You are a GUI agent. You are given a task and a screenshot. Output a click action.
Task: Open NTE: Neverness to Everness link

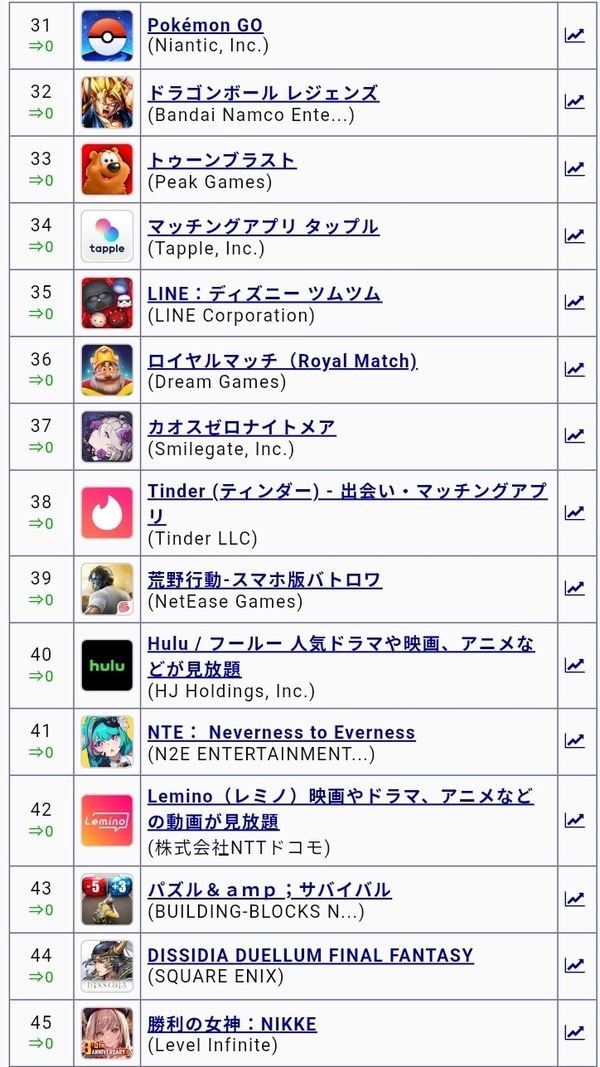(281, 732)
